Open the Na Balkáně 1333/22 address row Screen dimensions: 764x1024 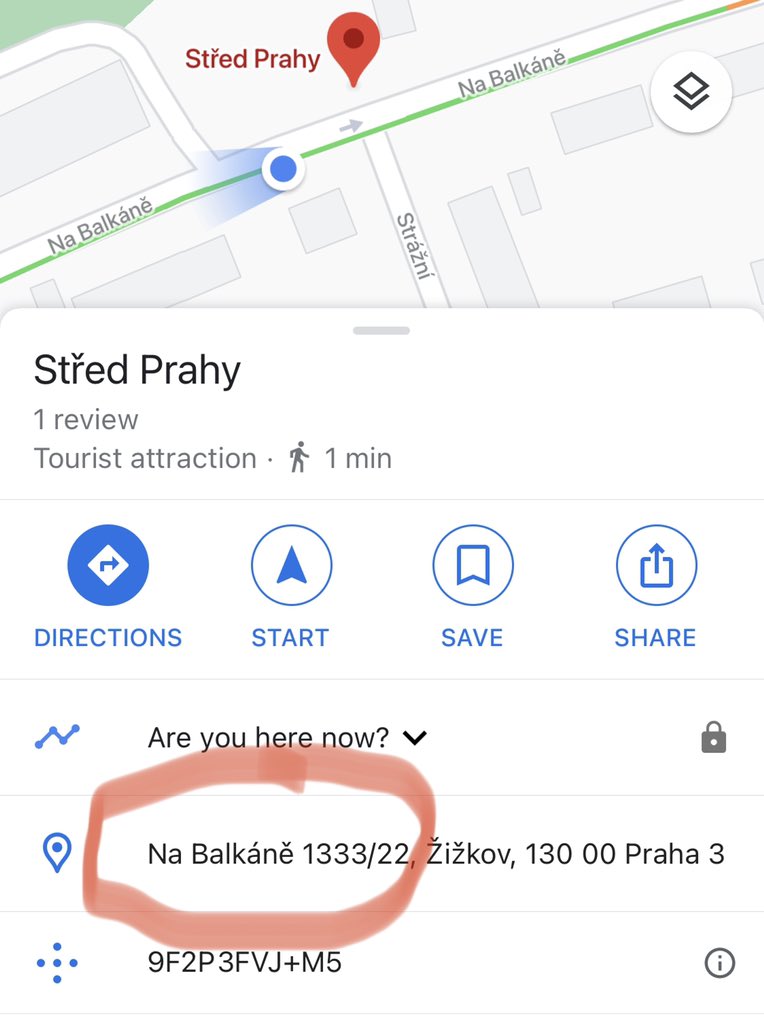pos(436,854)
